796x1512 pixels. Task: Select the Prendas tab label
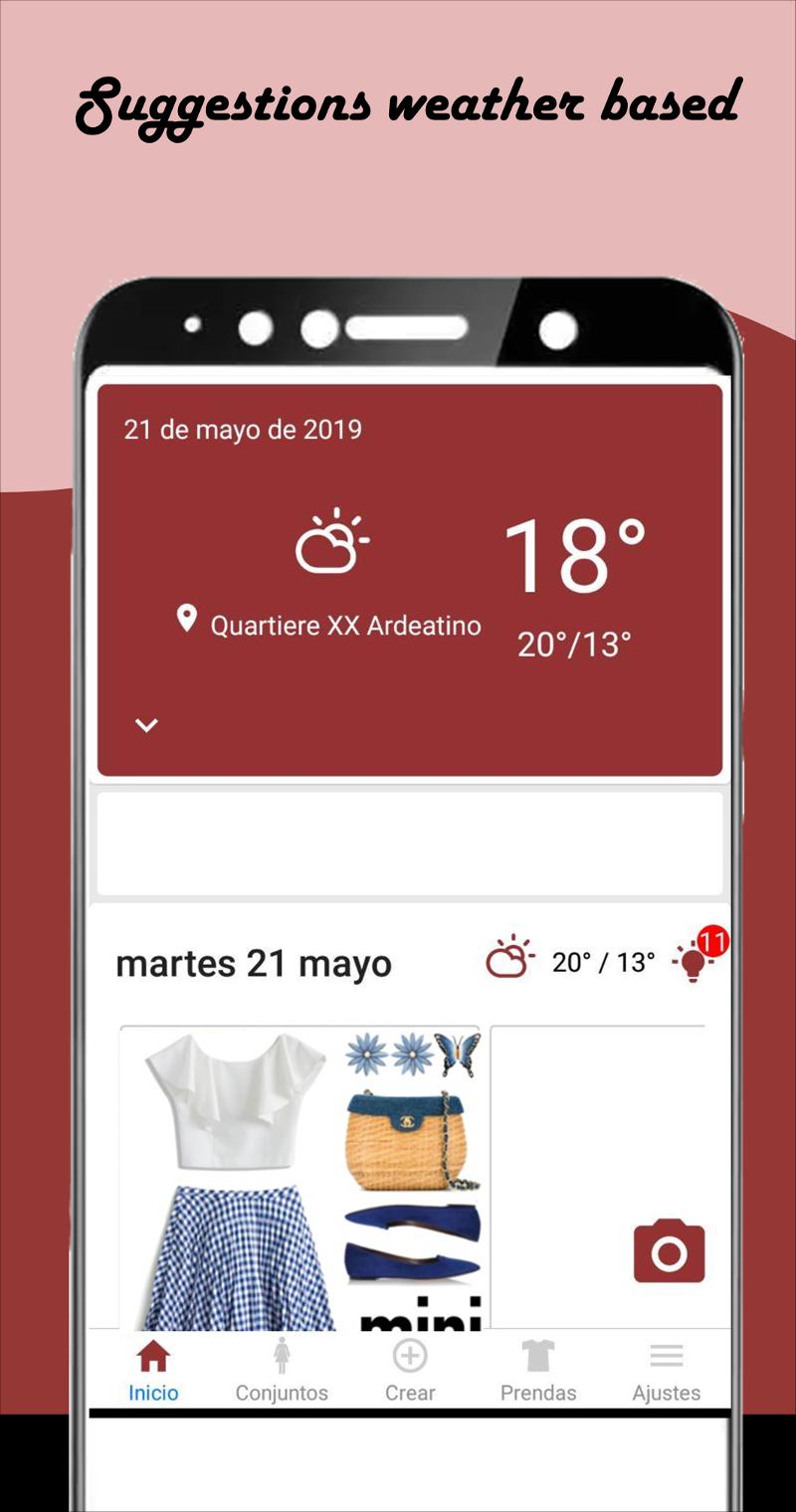pos(538,1393)
